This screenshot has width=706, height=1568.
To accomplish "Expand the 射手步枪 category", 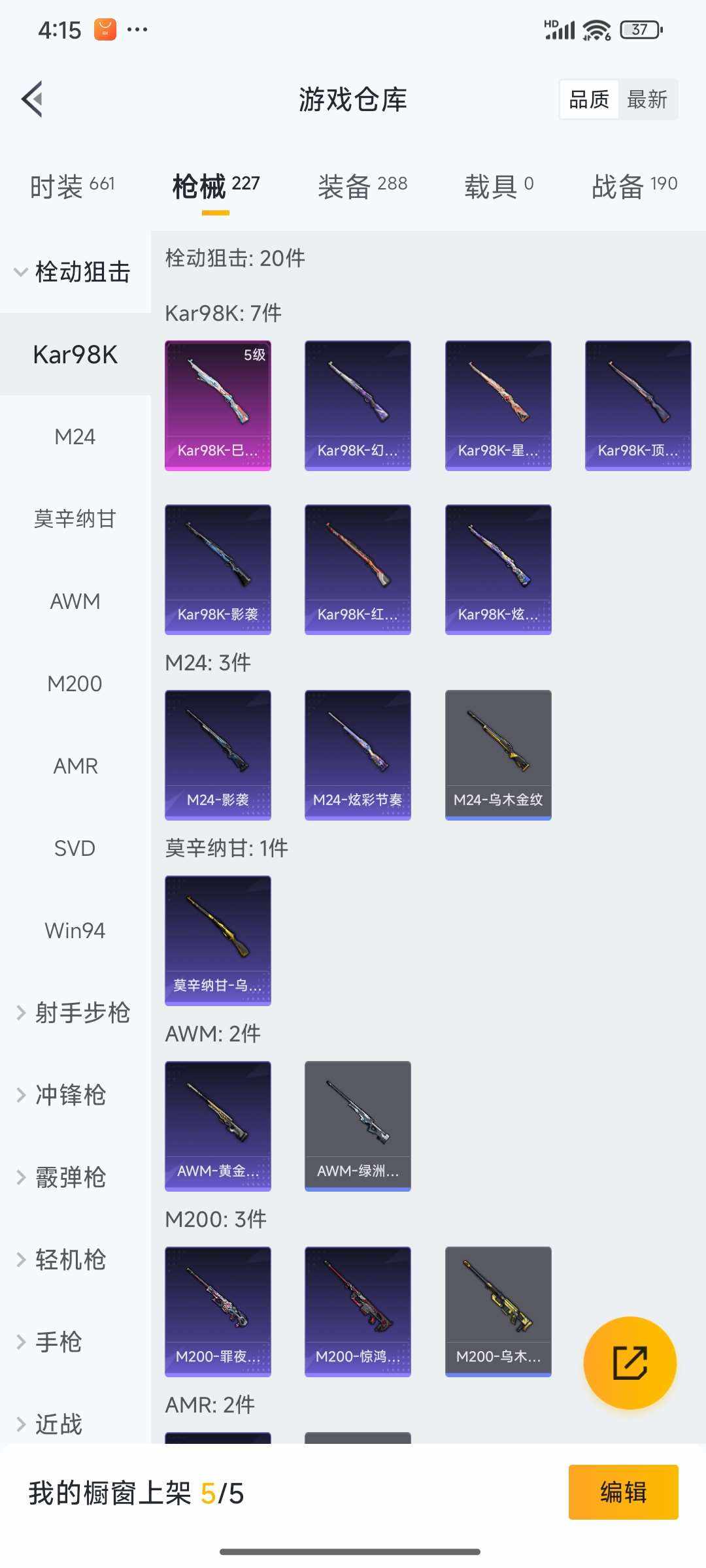I will (82, 1013).
